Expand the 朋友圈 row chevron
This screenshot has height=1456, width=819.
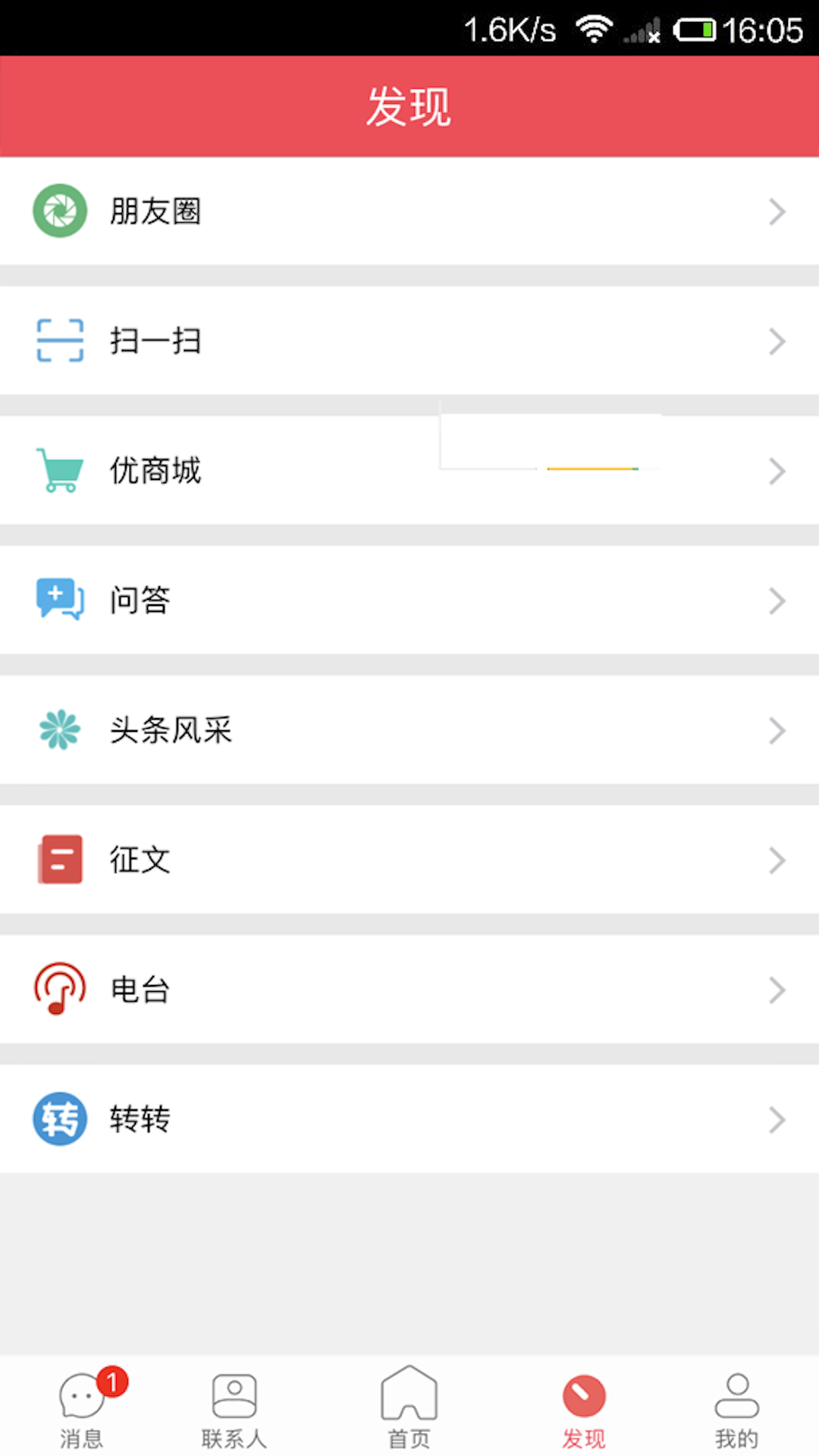tap(777, 212)
